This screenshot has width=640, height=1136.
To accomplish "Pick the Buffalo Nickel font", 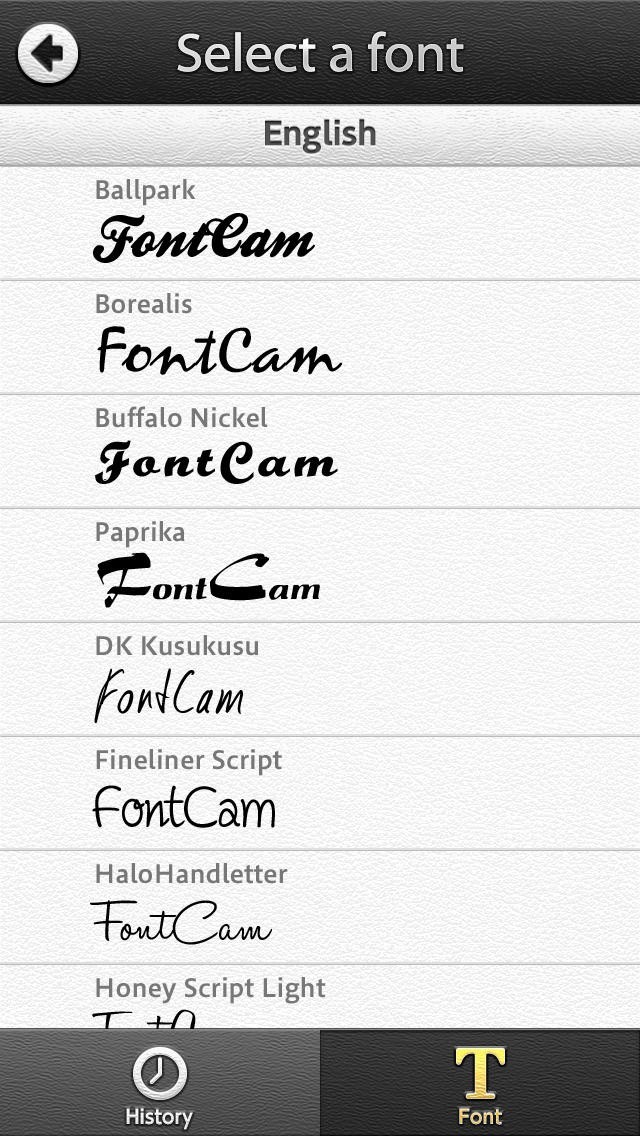I will pyautogui.click(x=320, y=451).
